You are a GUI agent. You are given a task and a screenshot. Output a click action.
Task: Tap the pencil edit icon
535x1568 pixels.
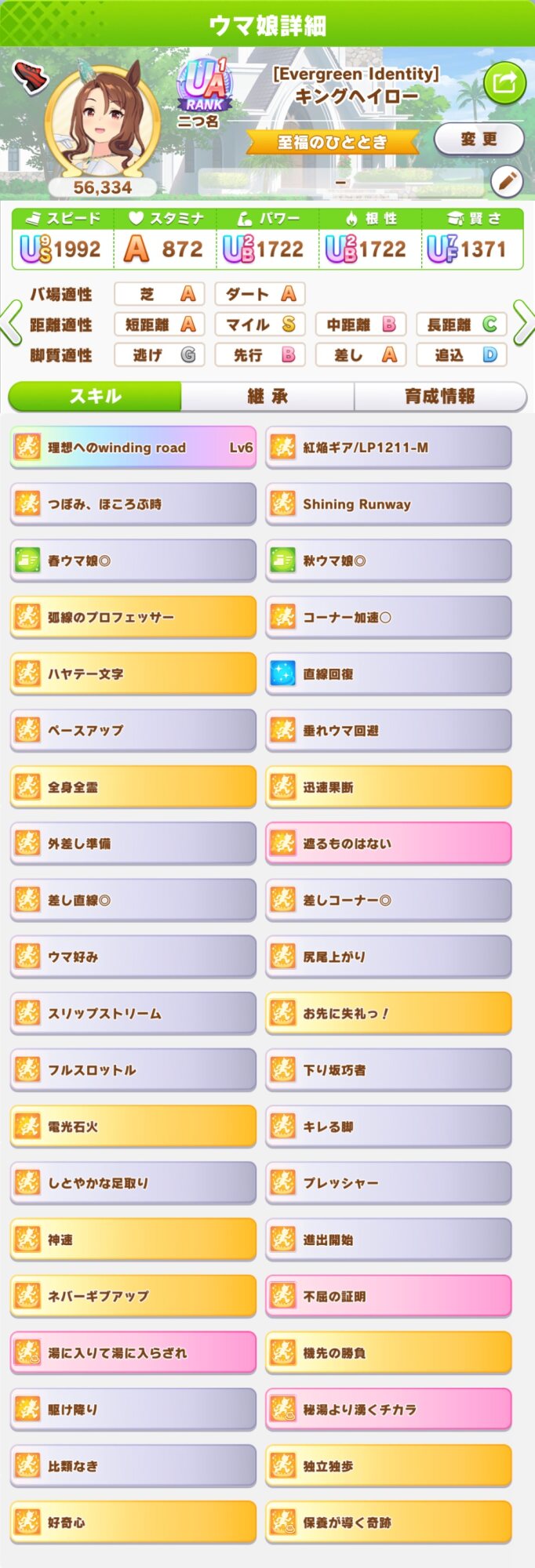pyautogui.click(x=506, y=181)
